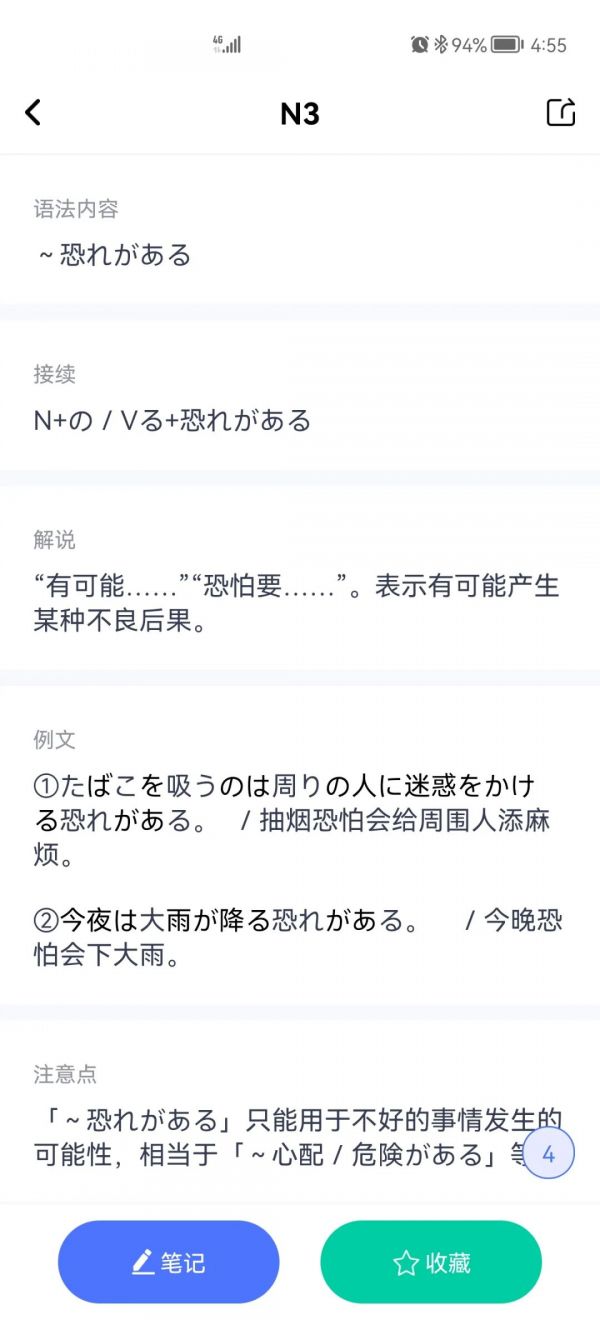The image size is (600, 1320).
Task: Tap 收藏 to favorite this grammar
Action: pos(431,1262)
